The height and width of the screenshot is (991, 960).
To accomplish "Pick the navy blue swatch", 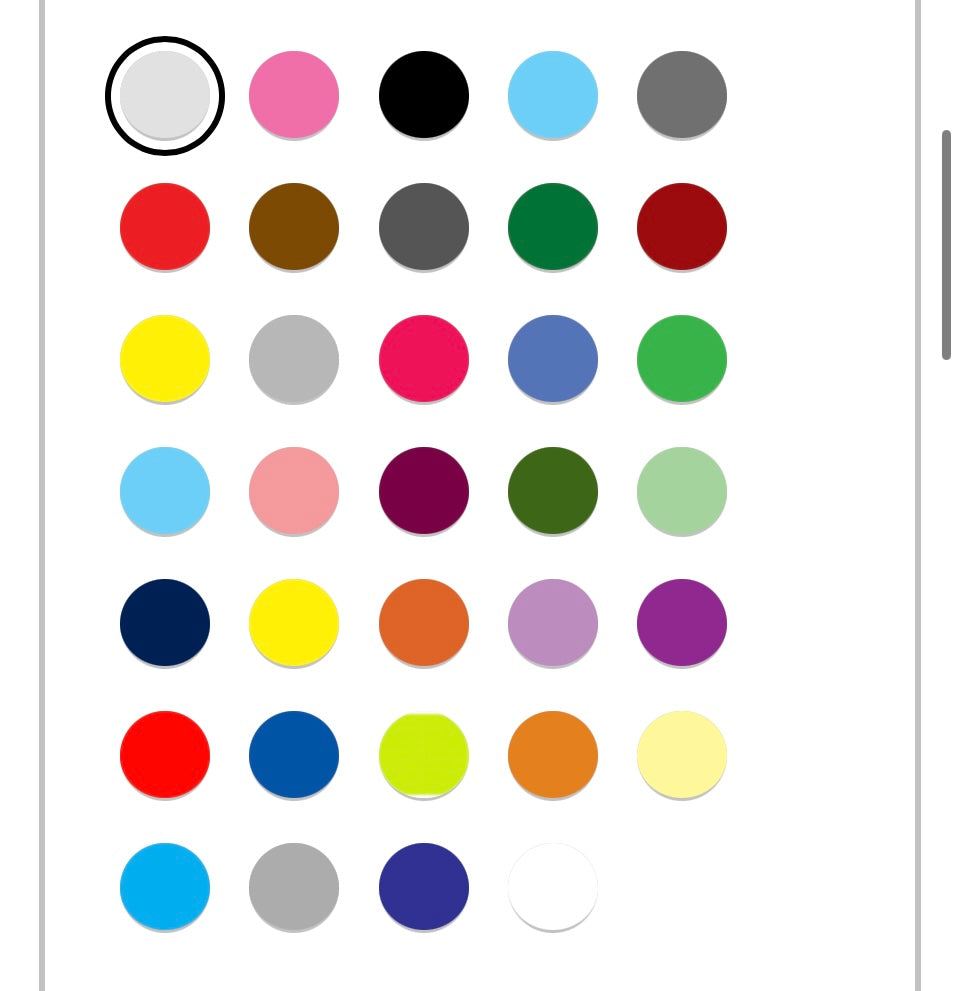I will [x=165, y=622].
